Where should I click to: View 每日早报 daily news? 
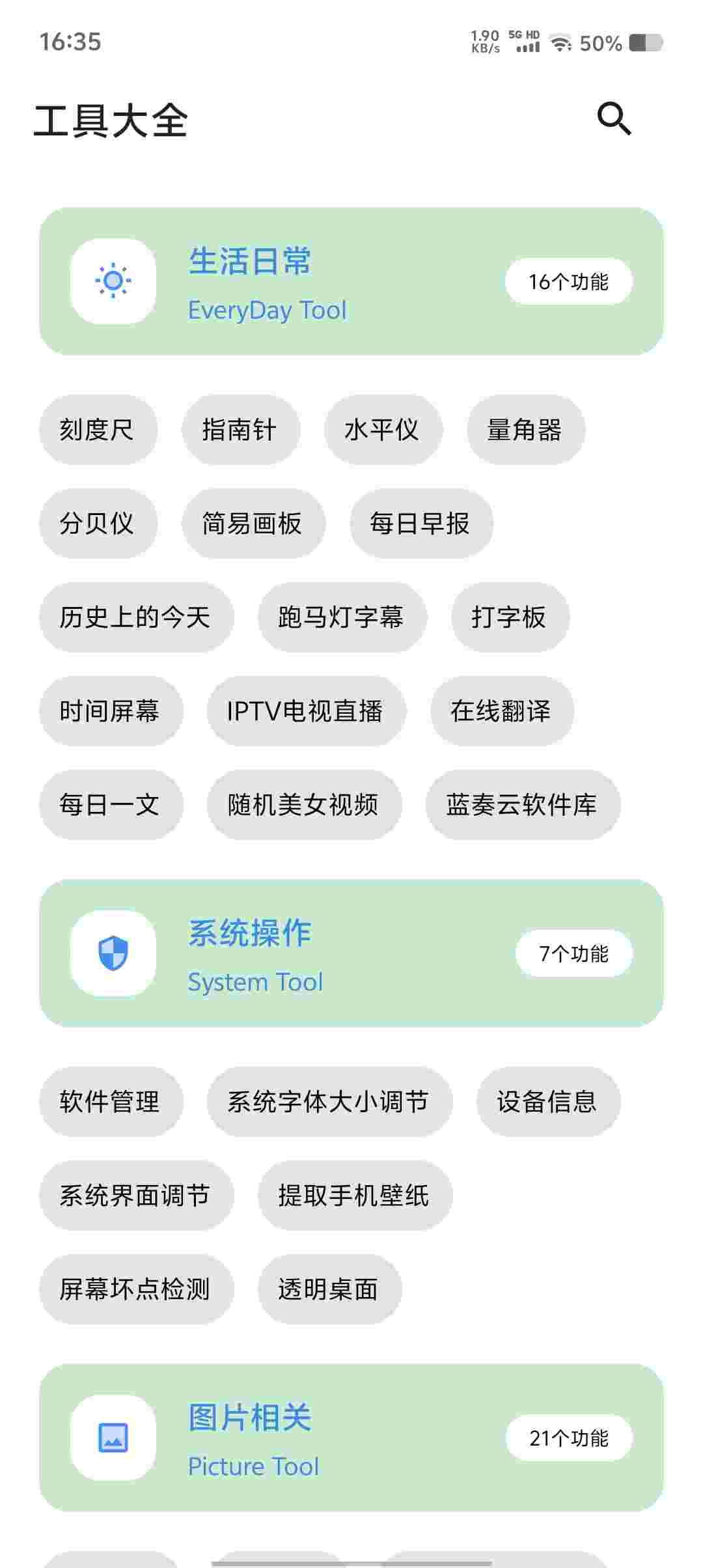(420, 524)
